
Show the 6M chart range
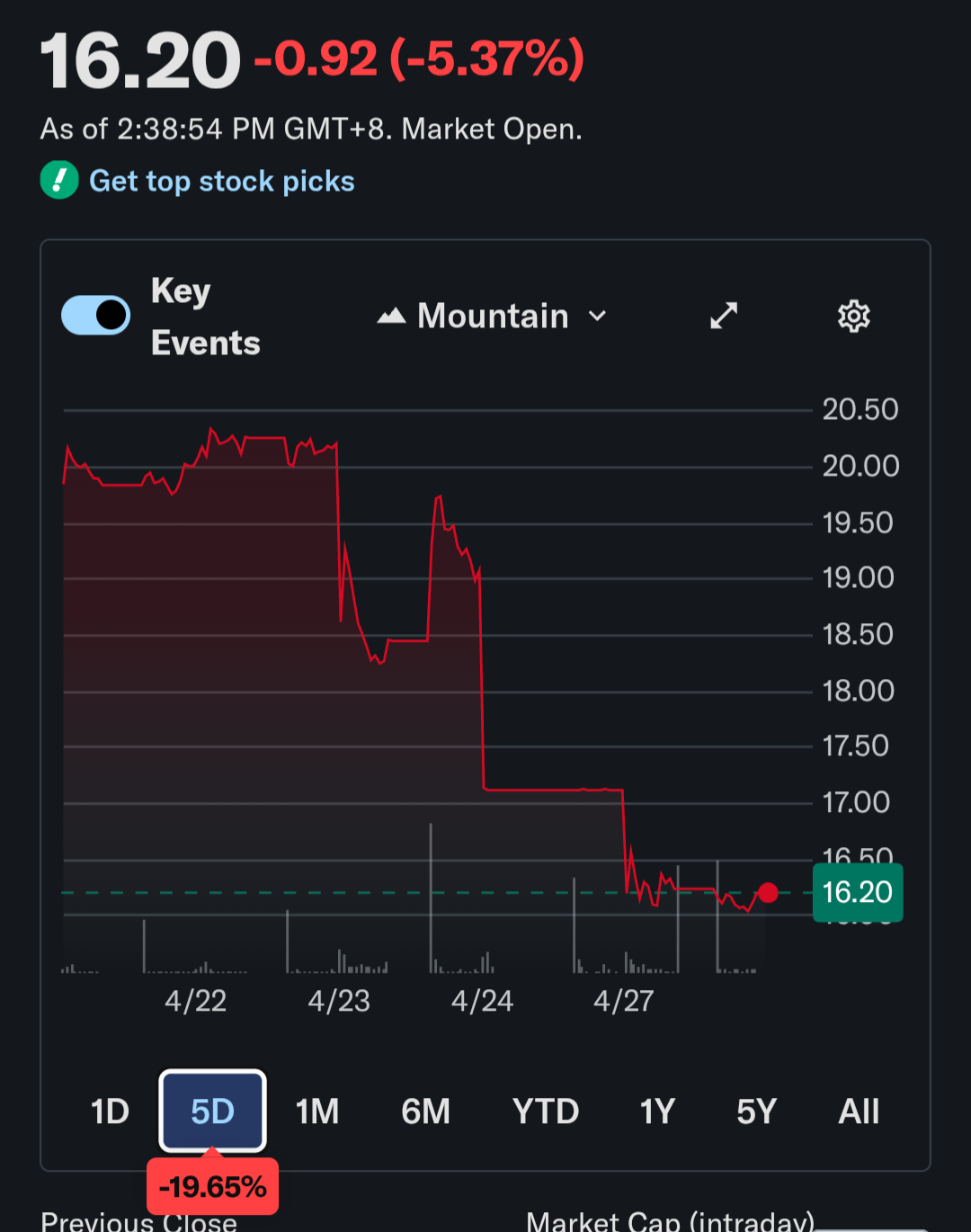coord(425,1112)
